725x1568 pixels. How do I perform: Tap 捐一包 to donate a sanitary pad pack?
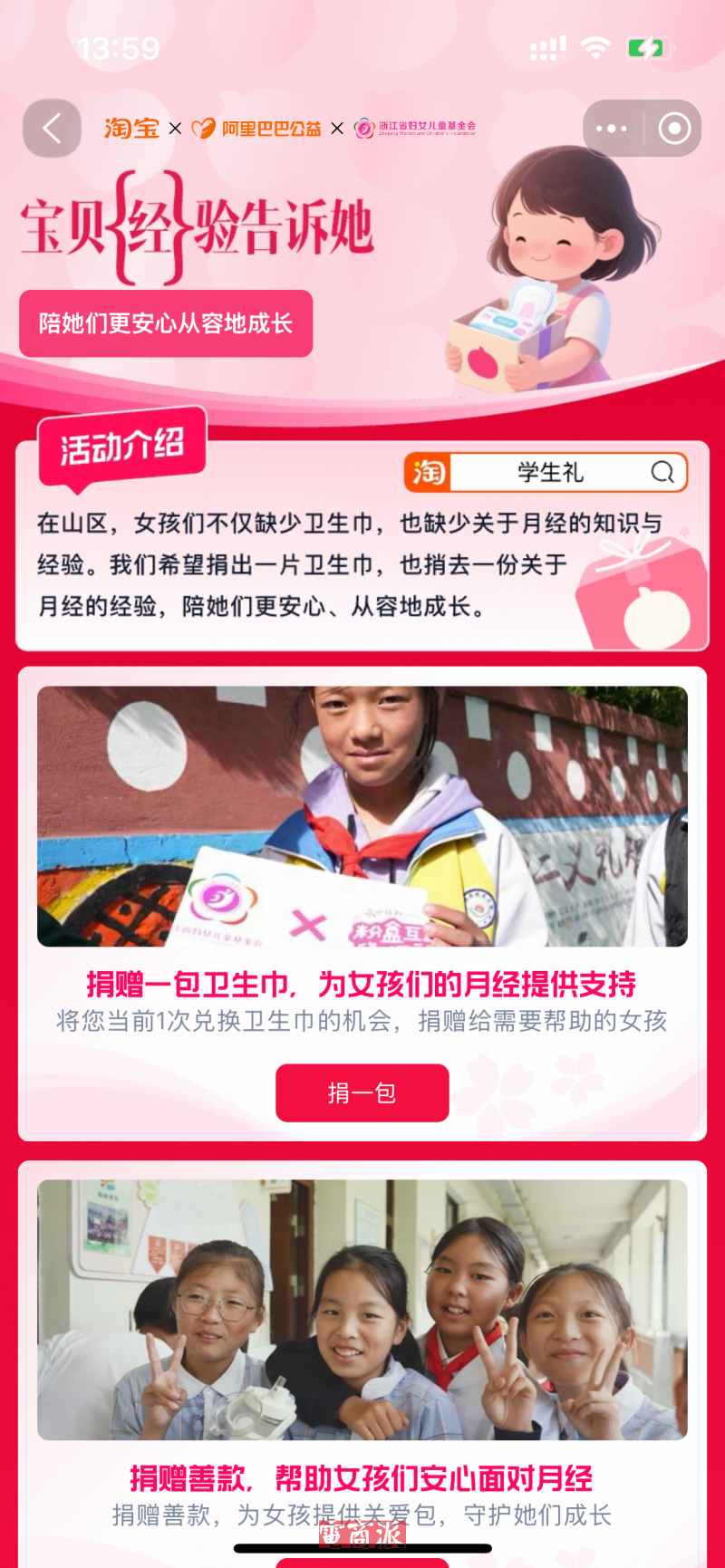coord(362,1092)
